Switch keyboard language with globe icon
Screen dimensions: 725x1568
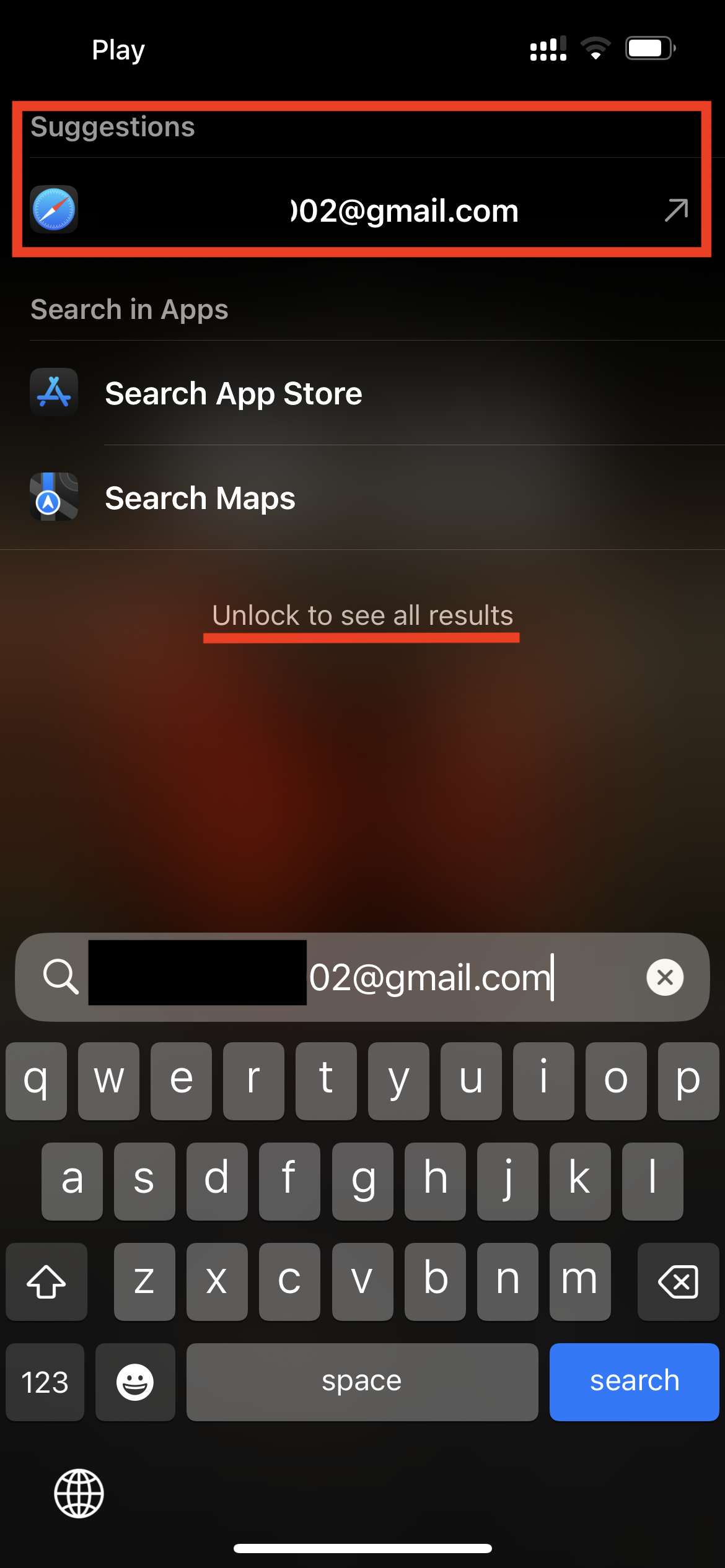(x=79, y=1493)
